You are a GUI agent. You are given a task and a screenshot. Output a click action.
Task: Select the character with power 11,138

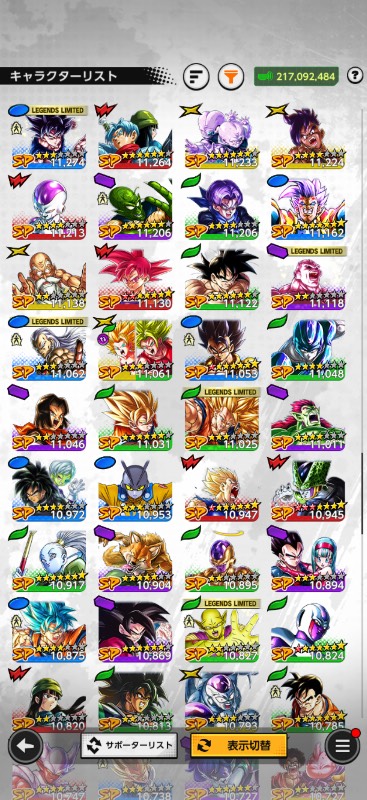49,278
